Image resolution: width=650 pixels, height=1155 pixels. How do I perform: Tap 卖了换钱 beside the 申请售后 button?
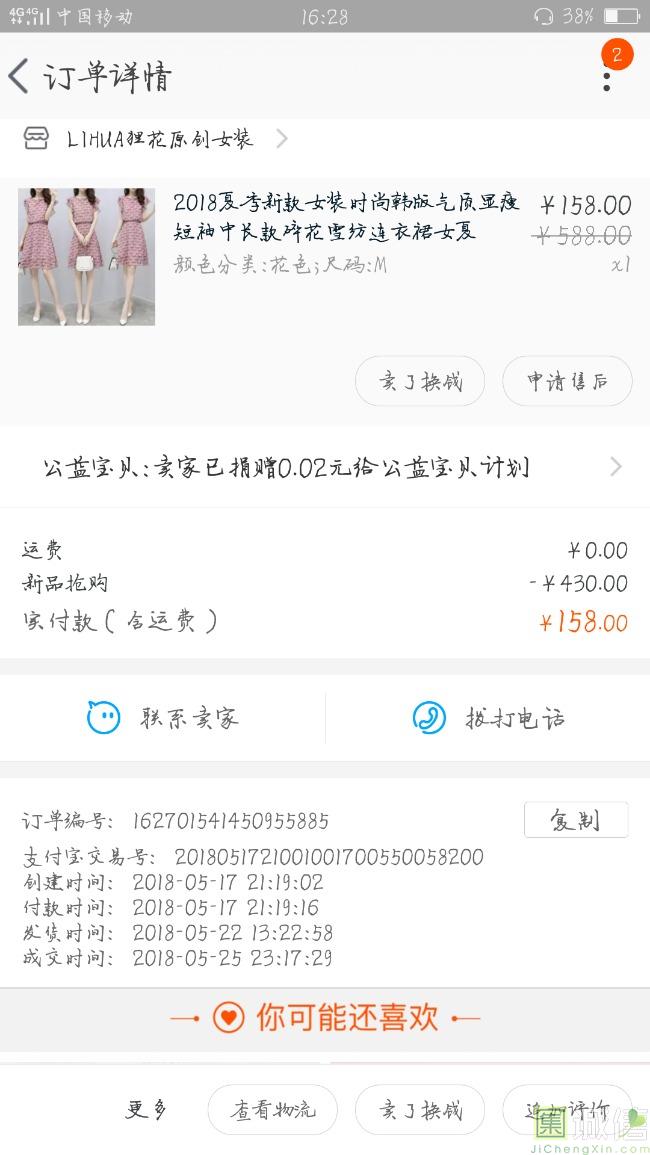tap(420, 381)
